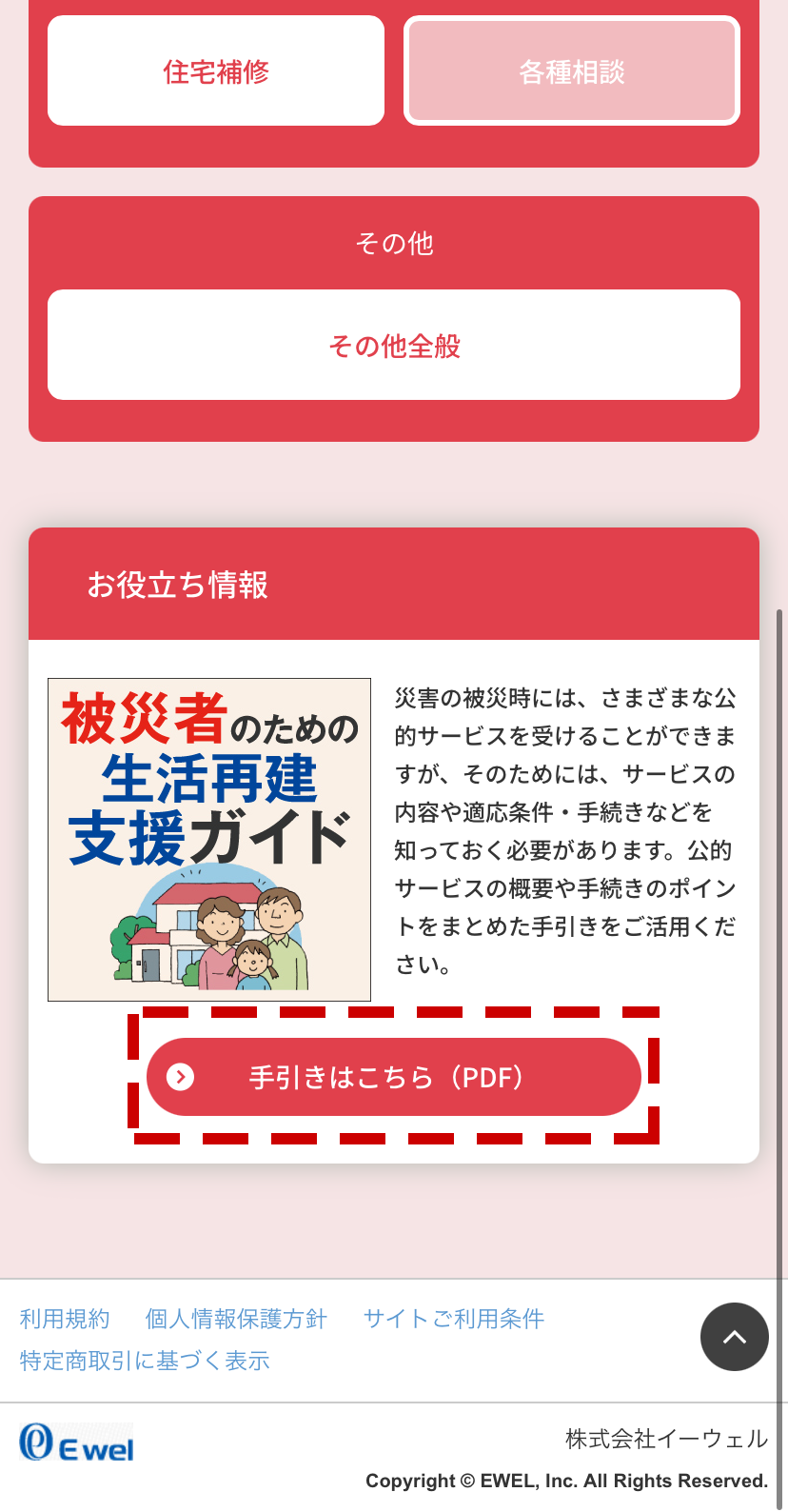
Task: Open the 利用規約 link
Action: 65,1319
